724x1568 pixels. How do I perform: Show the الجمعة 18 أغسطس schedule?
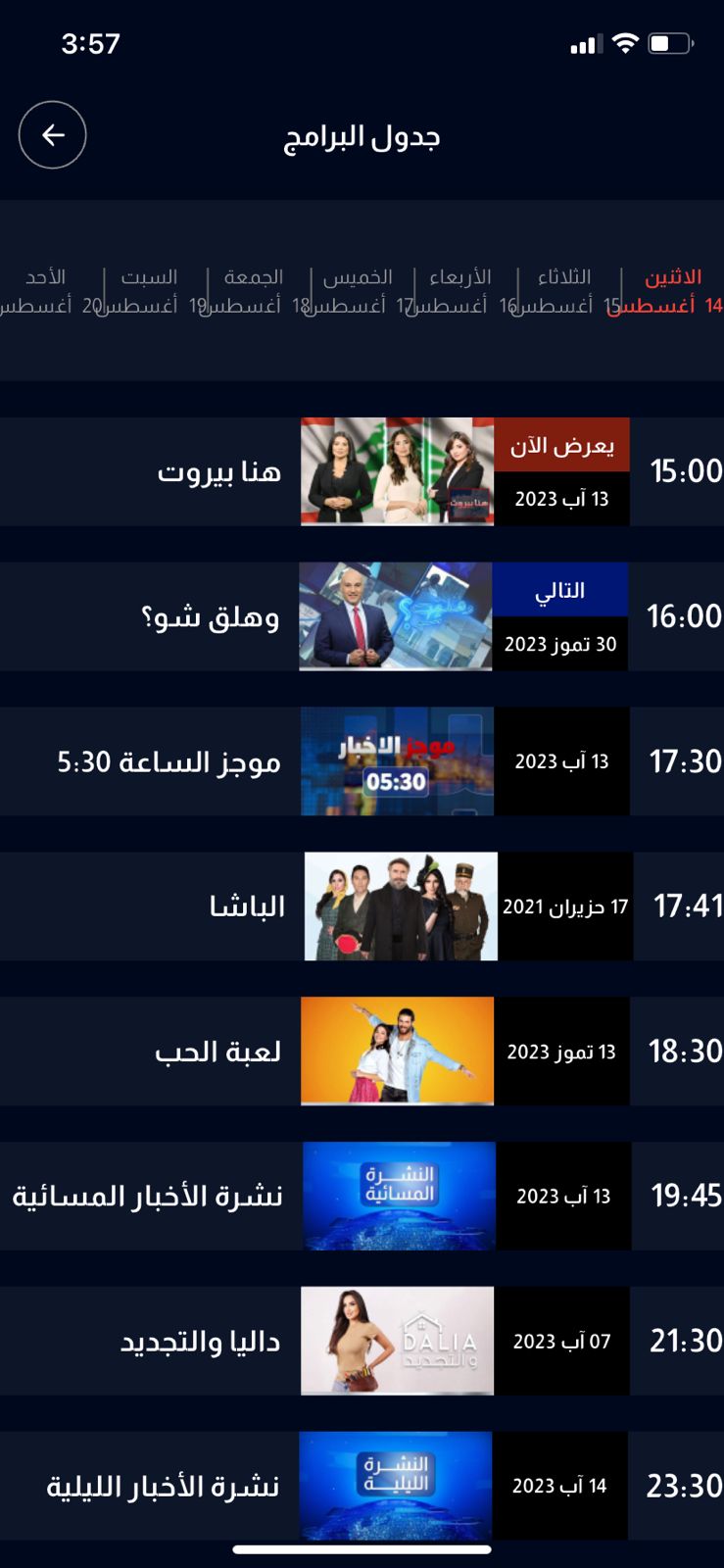coord(253,291)
